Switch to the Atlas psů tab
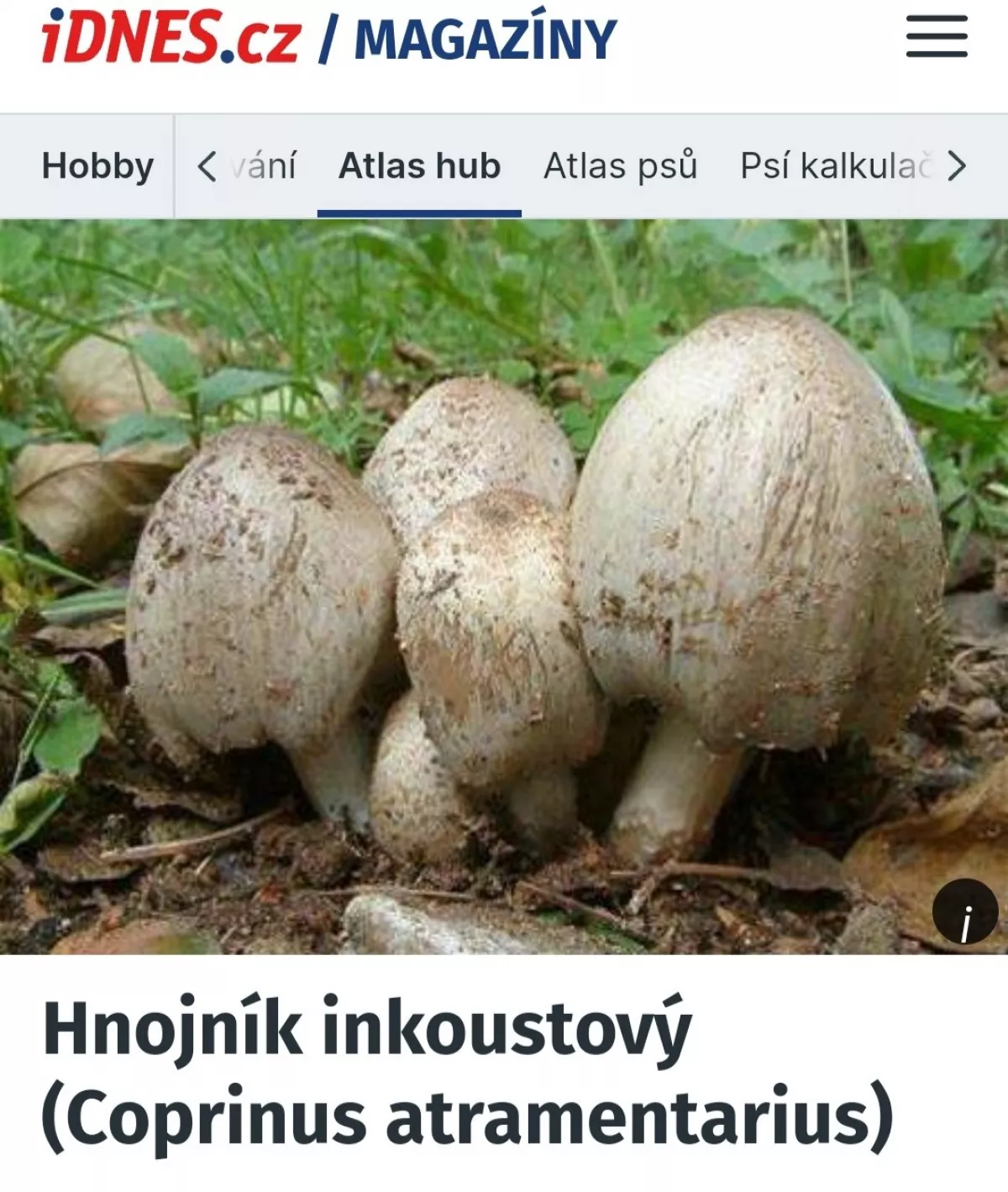 pyautogui.click(x=620, y=166)
